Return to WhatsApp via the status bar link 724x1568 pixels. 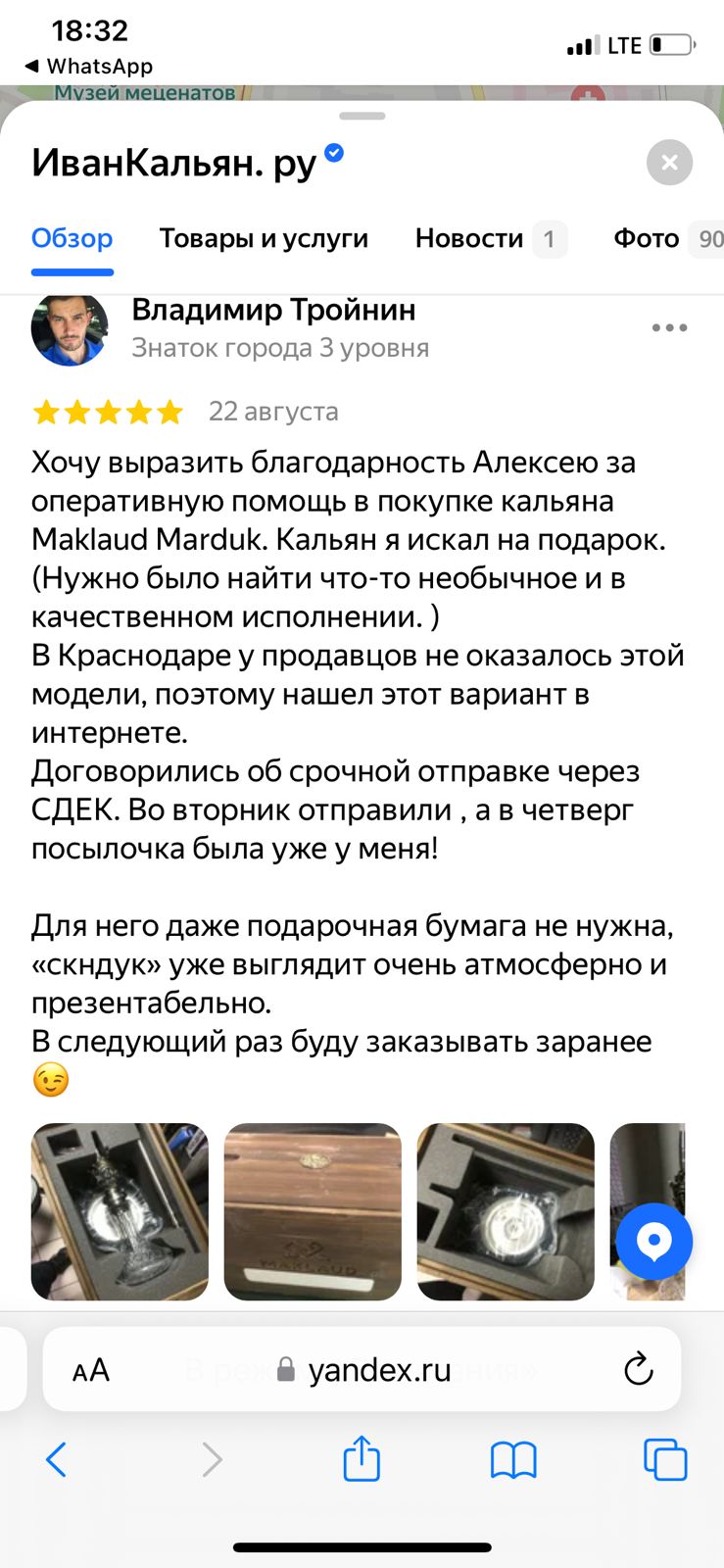tap(90, 67)
